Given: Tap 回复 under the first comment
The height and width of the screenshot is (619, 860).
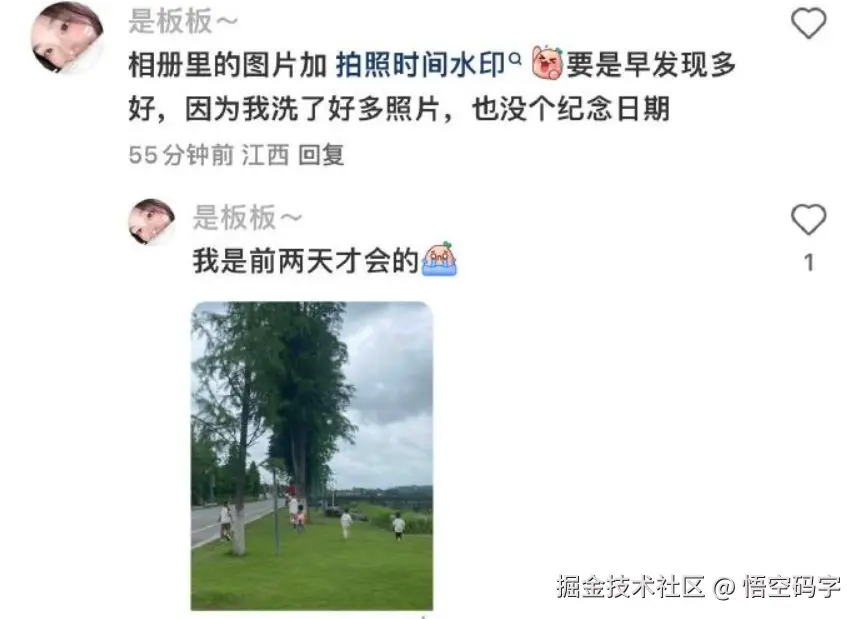Looking at the screenshot, I should (x=321, y=155).
